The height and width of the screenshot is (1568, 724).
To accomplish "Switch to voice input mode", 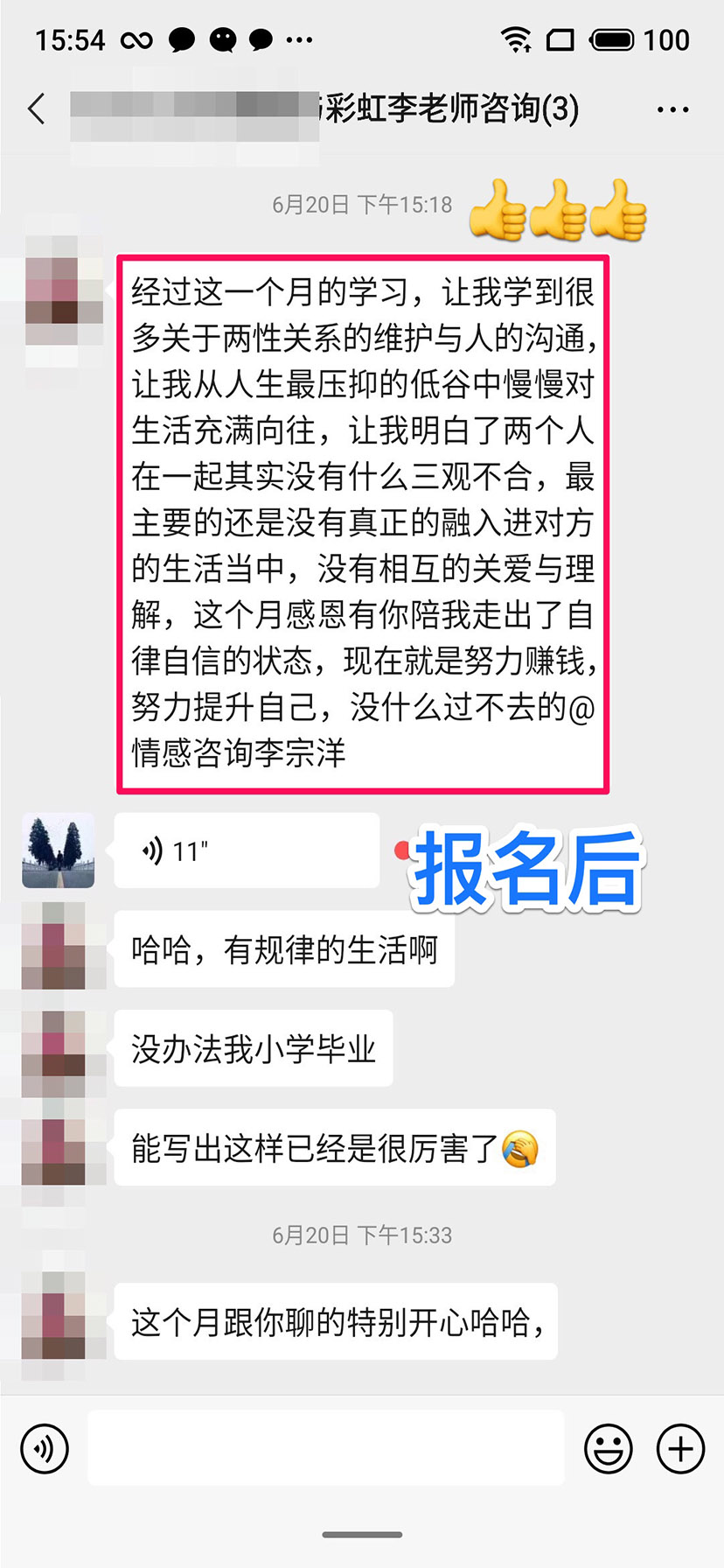I will (45, 1448).
